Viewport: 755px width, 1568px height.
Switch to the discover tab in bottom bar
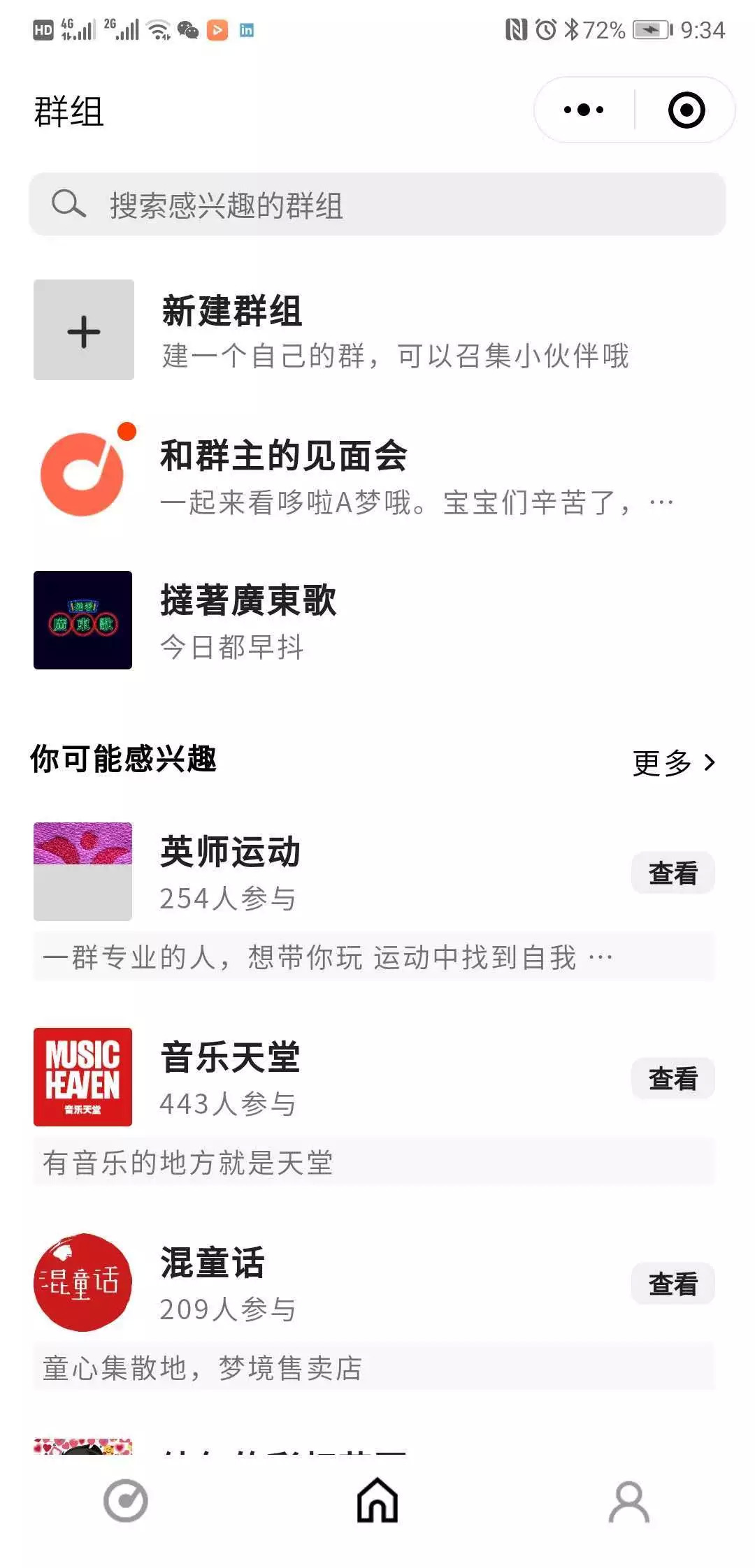(126, 1501)
